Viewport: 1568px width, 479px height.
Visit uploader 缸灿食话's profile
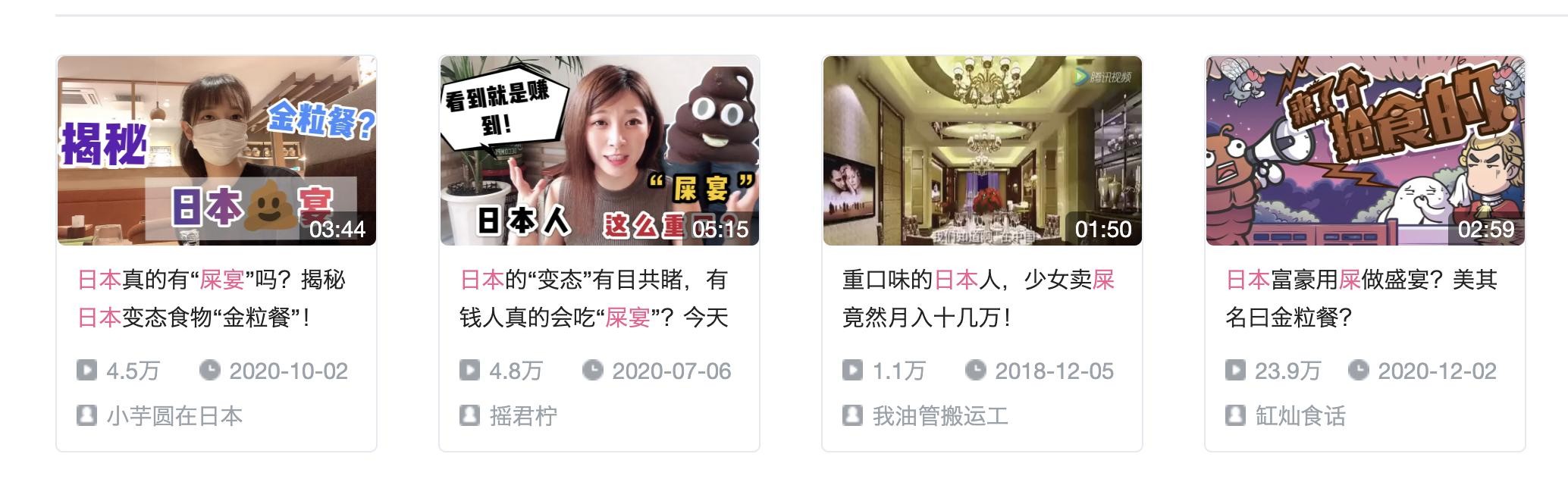click(1300, 415)
